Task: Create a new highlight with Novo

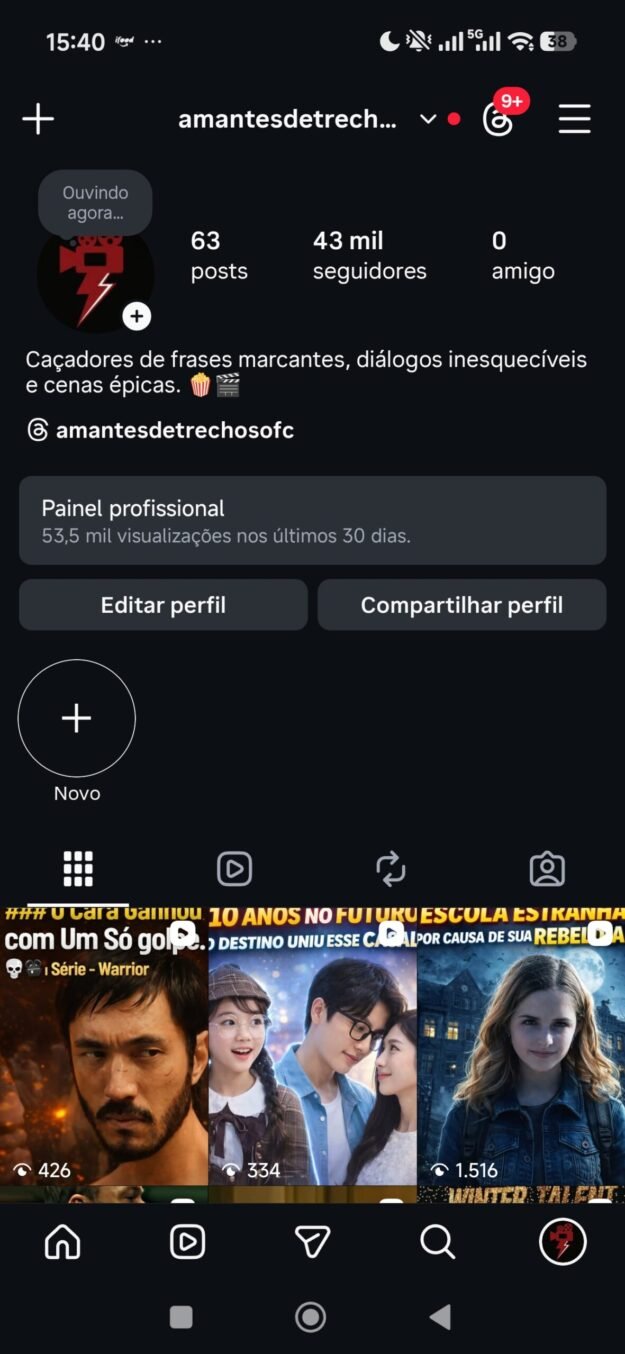Action: click(x=77, y=718)
